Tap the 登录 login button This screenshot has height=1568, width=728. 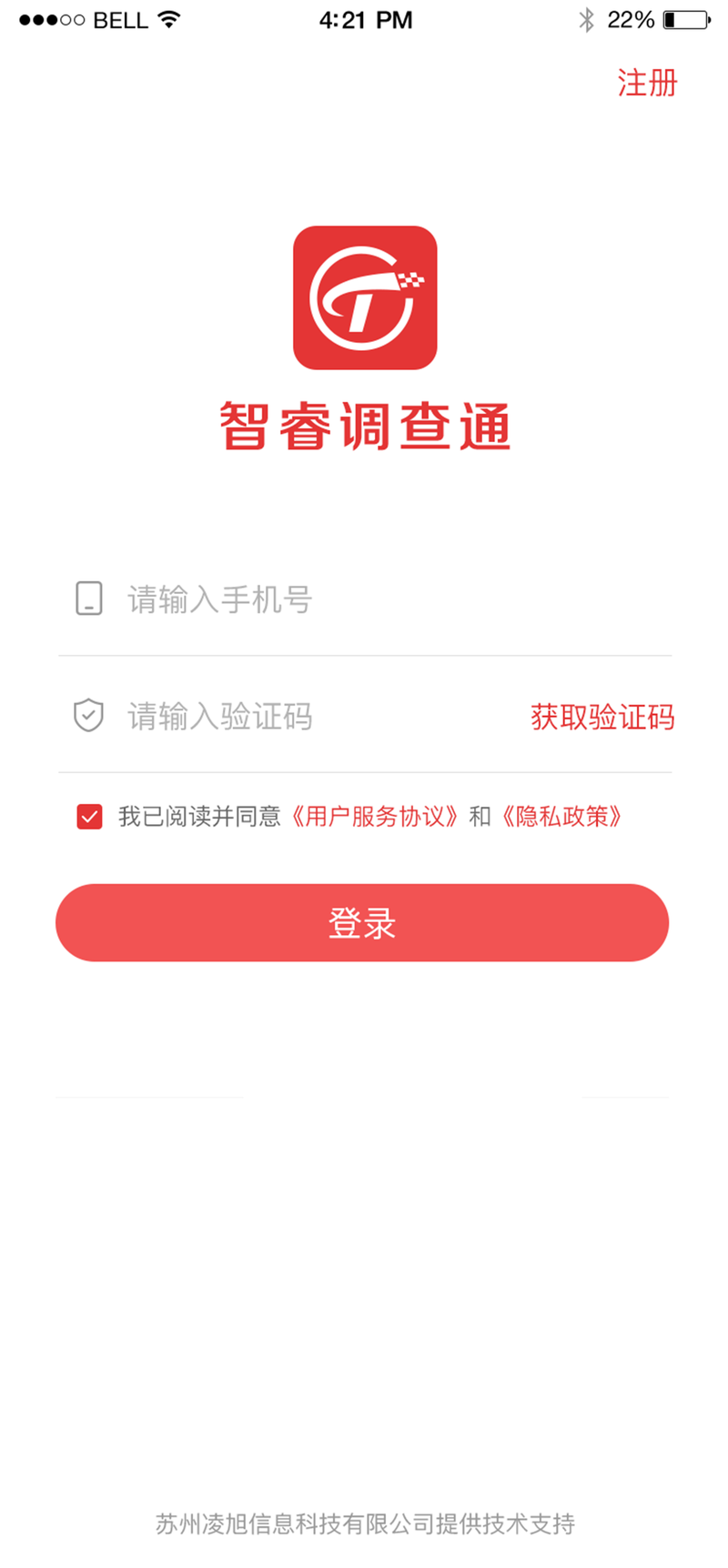pos(362,922)
